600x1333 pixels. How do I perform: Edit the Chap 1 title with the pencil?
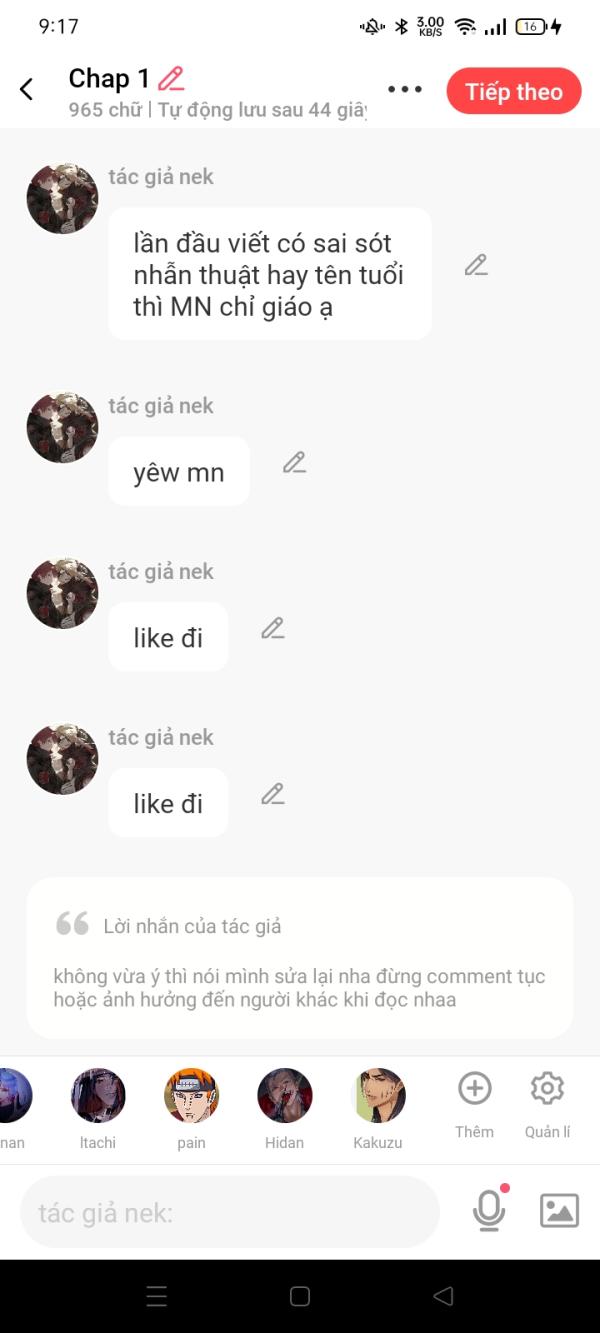click(171, 79)
